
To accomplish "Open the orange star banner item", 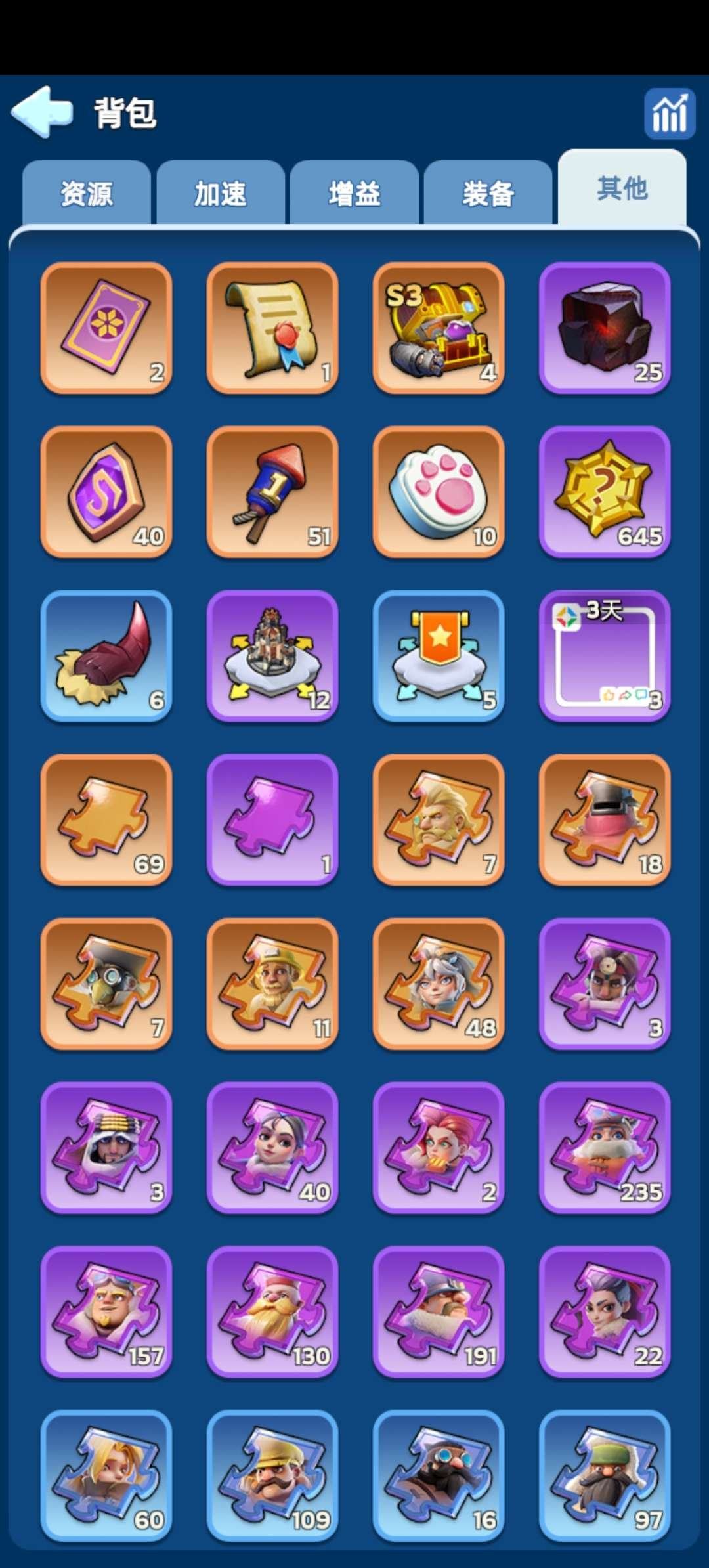I will click(x=439, y=656).
